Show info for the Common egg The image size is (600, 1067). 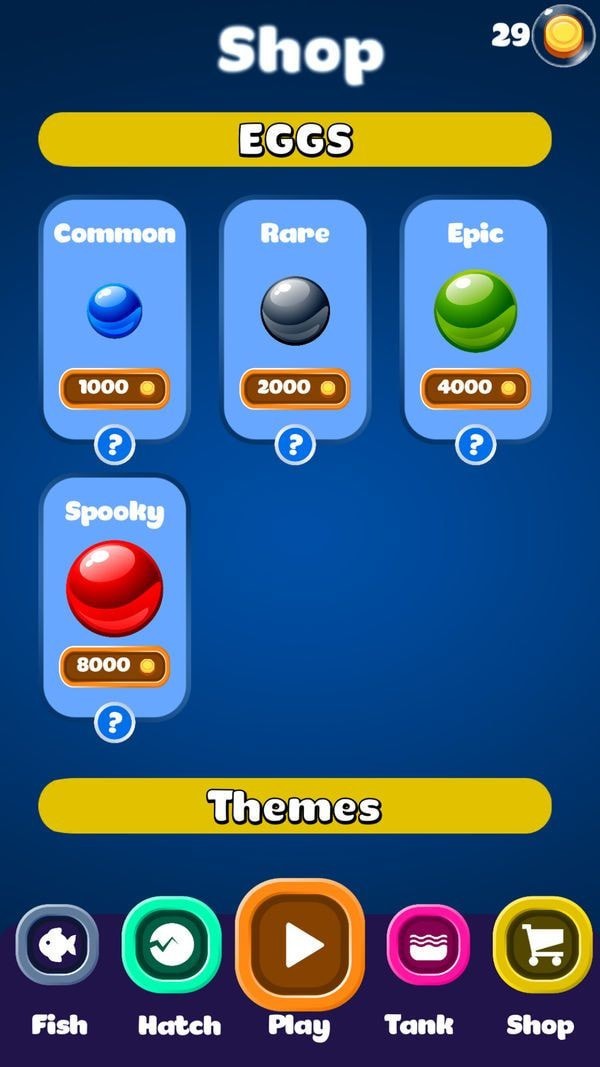pyautogui.click(x=114, y=445)
